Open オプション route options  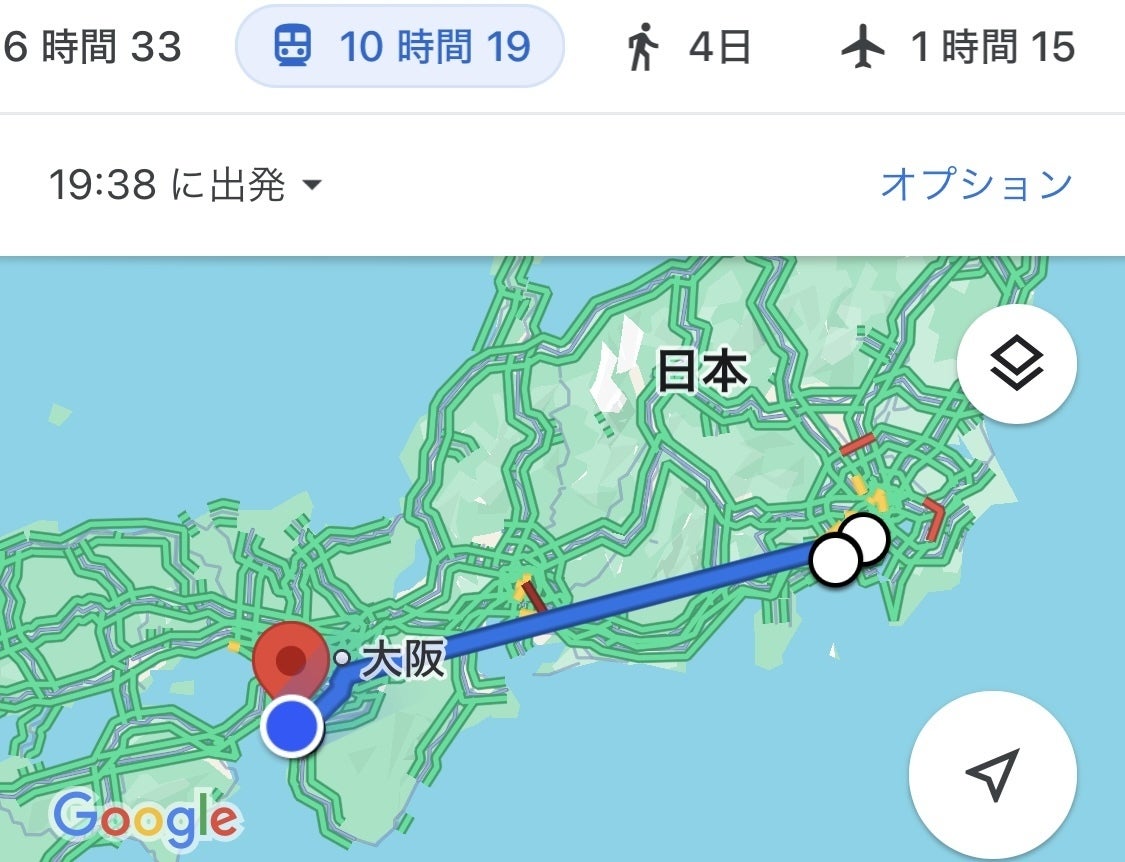pos(976,184)
